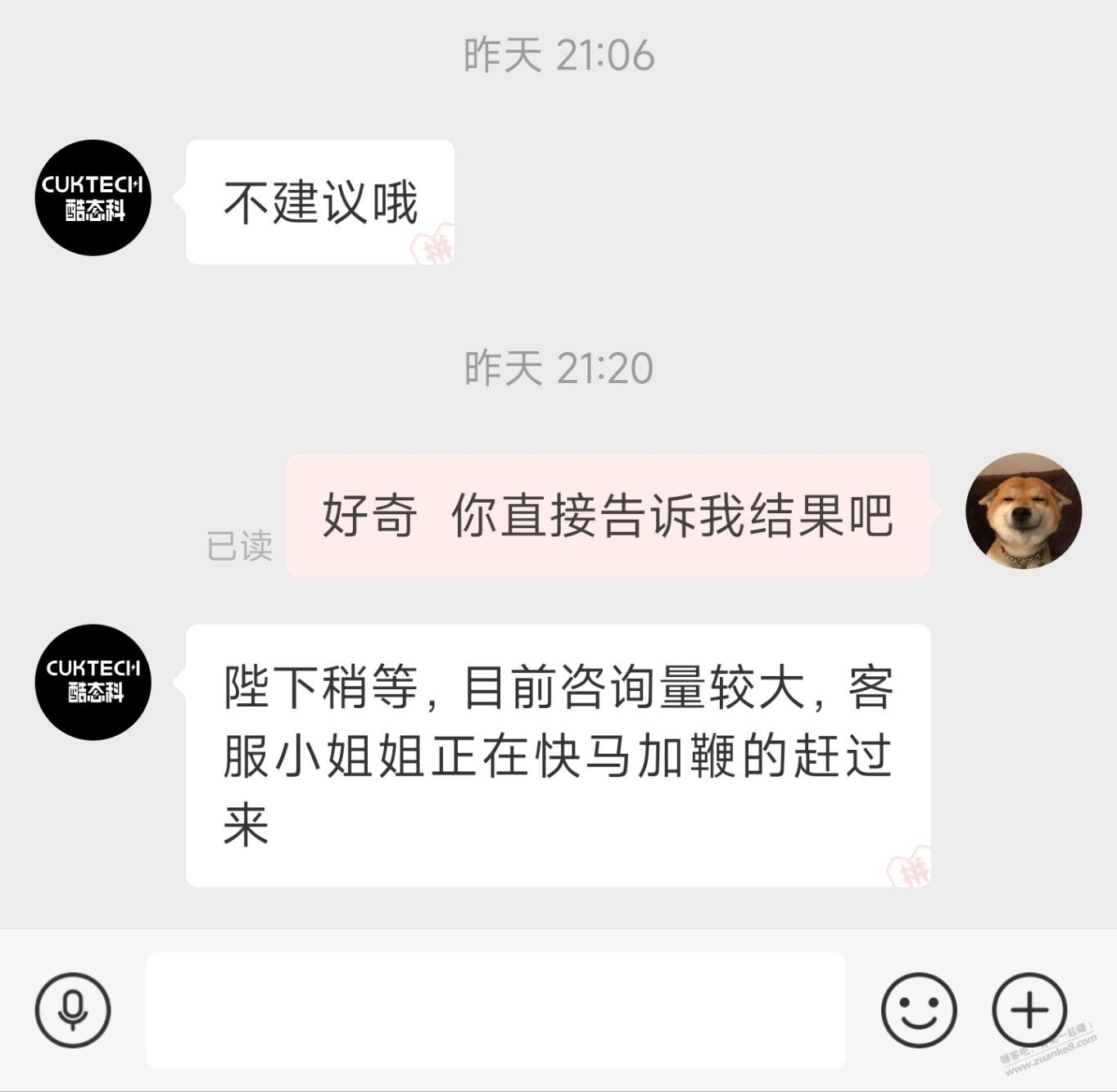Open the Shiba dog user avatar

(x=1023, y=511)
